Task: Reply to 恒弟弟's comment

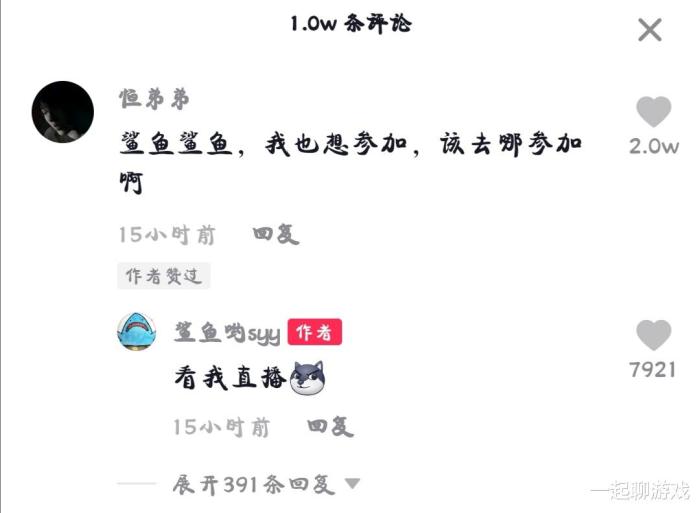Action: [276, 235]
